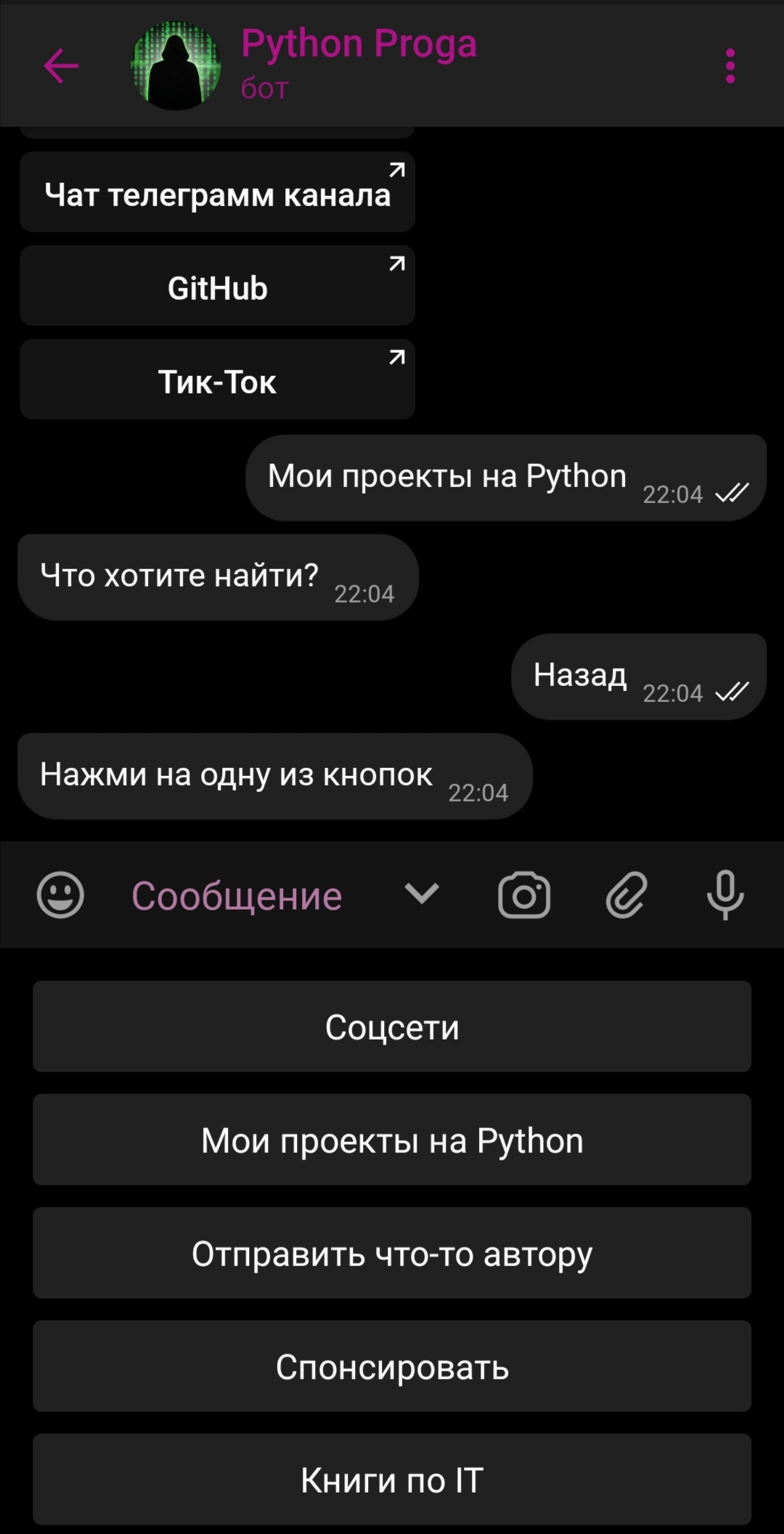The image size is (784, 1534).
Task: Attach a file with the paperclip
Action: [626, 894]
